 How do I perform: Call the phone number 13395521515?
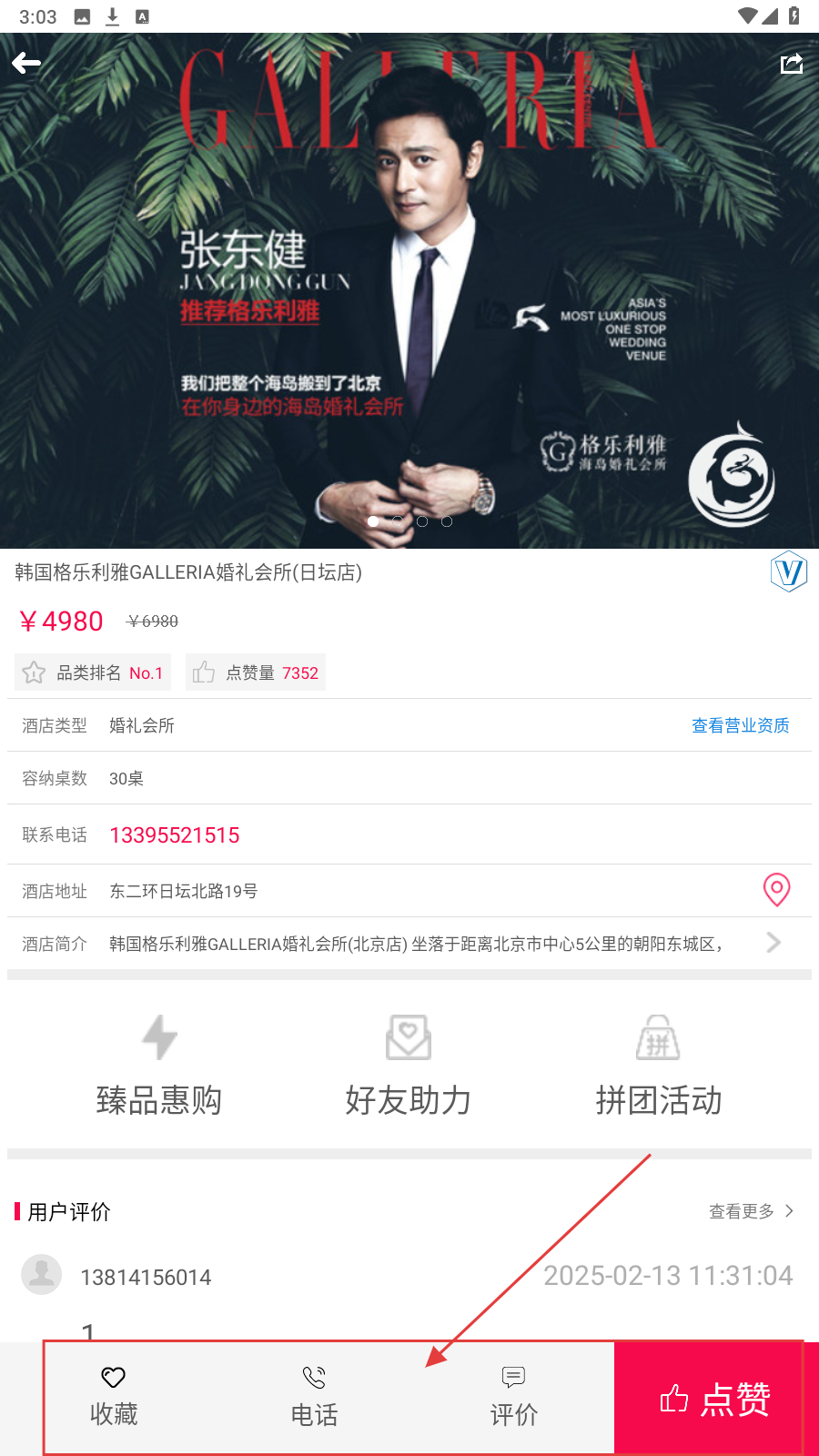coord(175,835)
